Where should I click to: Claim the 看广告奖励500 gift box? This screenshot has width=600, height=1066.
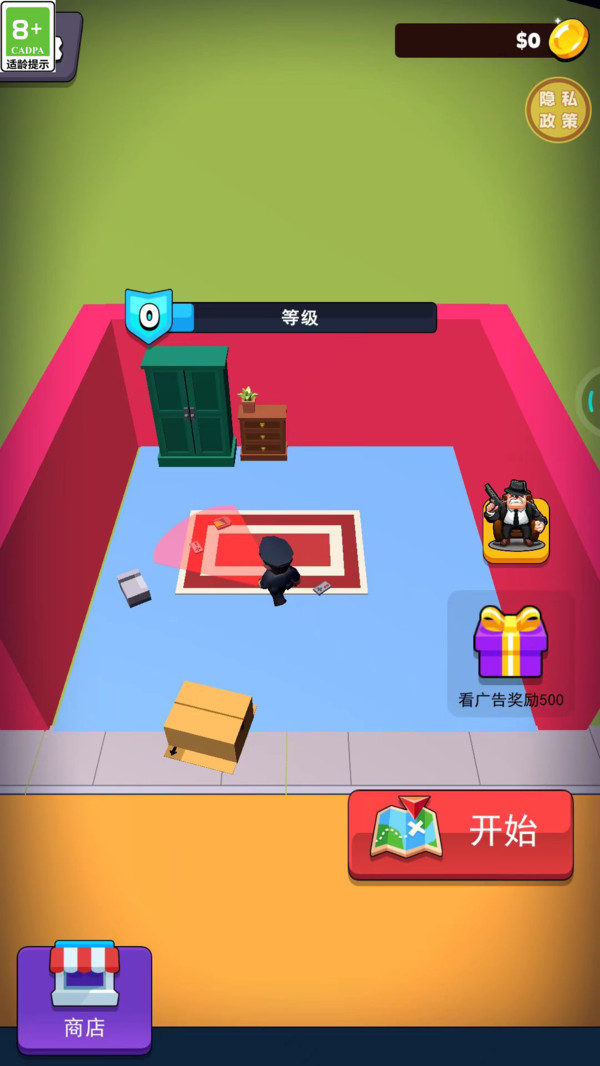(511, 653)
